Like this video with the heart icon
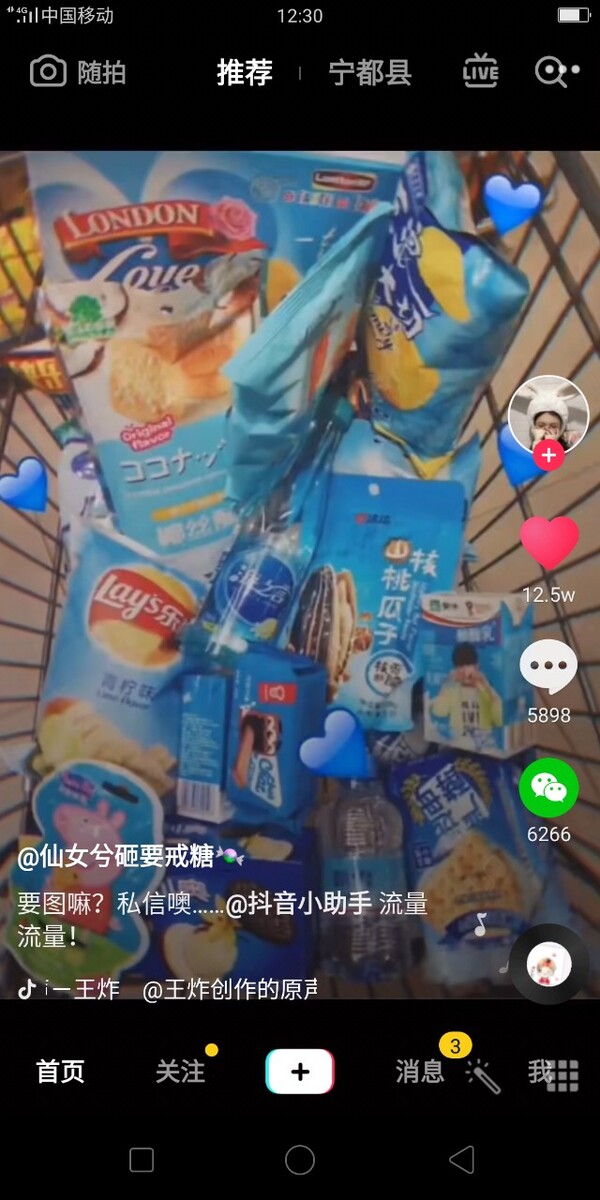Screen dimensions: 600x1200 click(x=549, y=543)
